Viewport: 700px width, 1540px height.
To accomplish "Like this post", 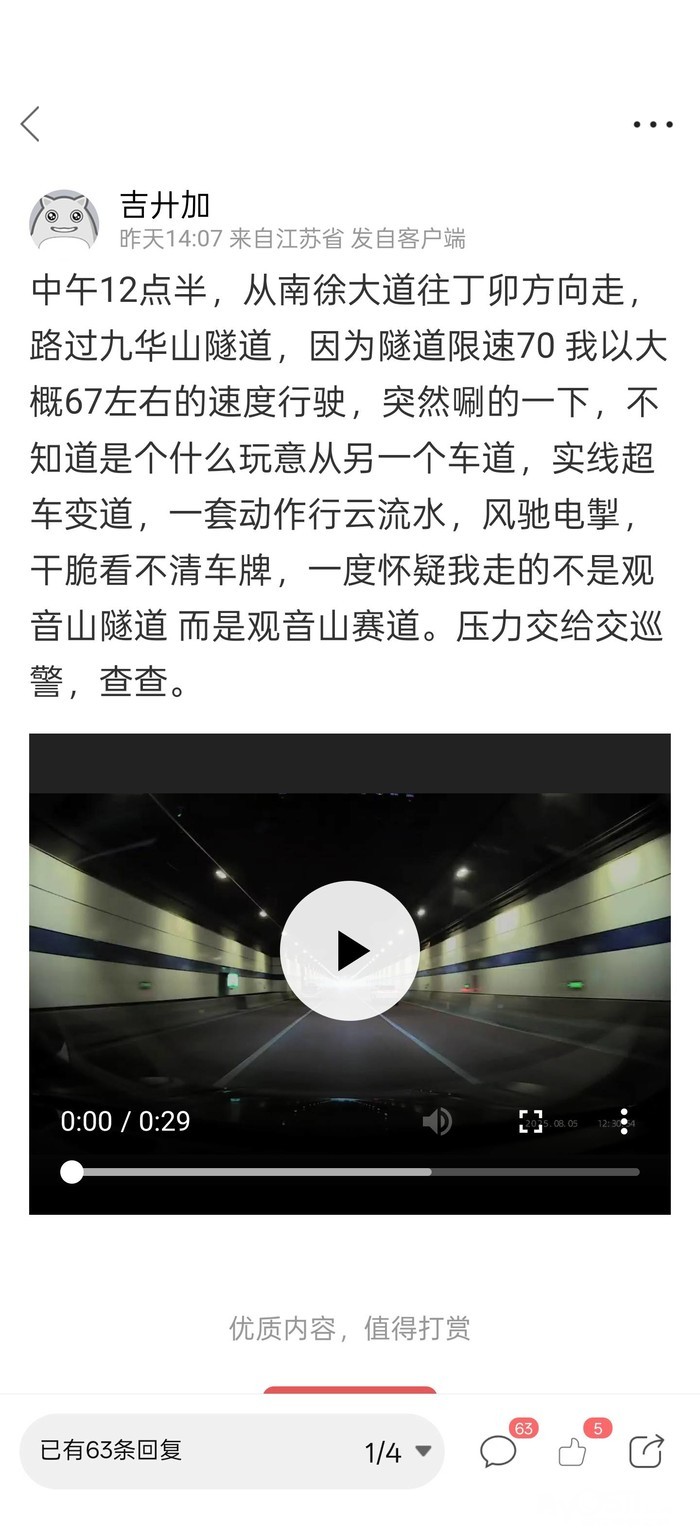I will 573,1451.
